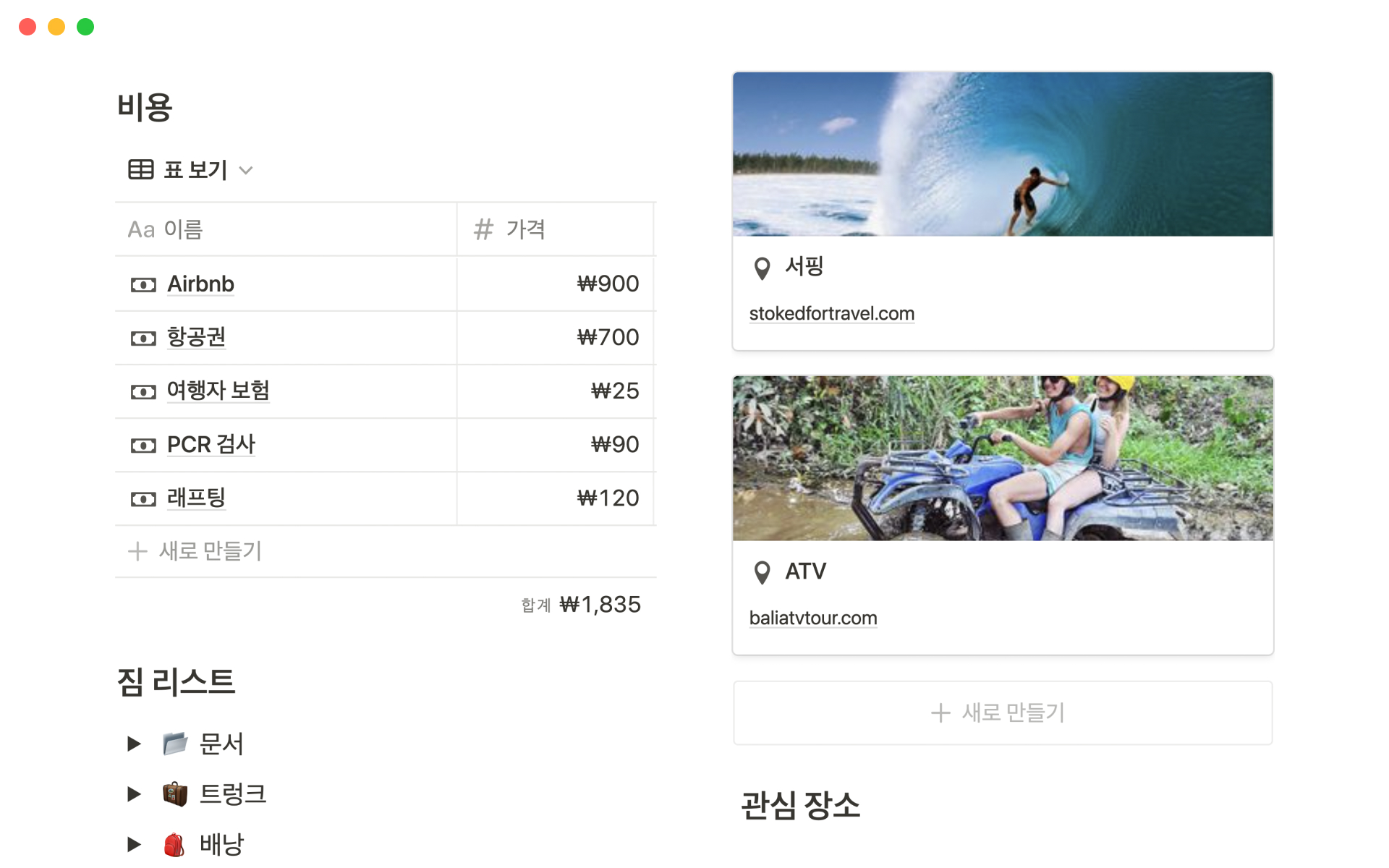
Task: Expand the 트렁크 packing list toggle
Action: point(134,794)
